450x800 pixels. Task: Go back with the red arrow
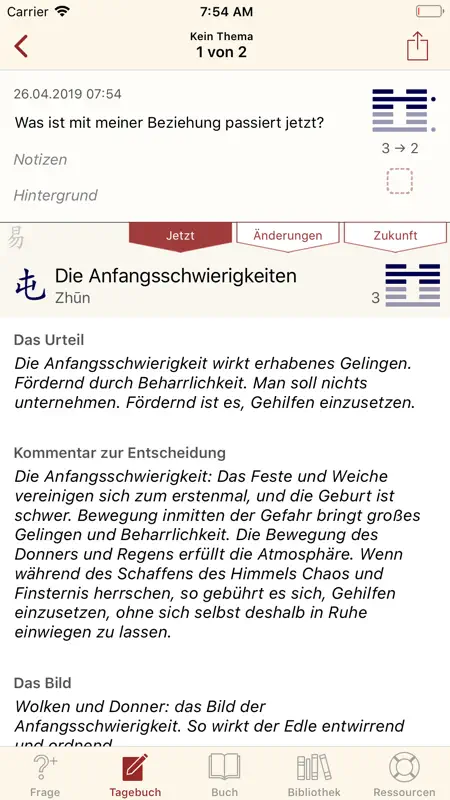point(21,46)
